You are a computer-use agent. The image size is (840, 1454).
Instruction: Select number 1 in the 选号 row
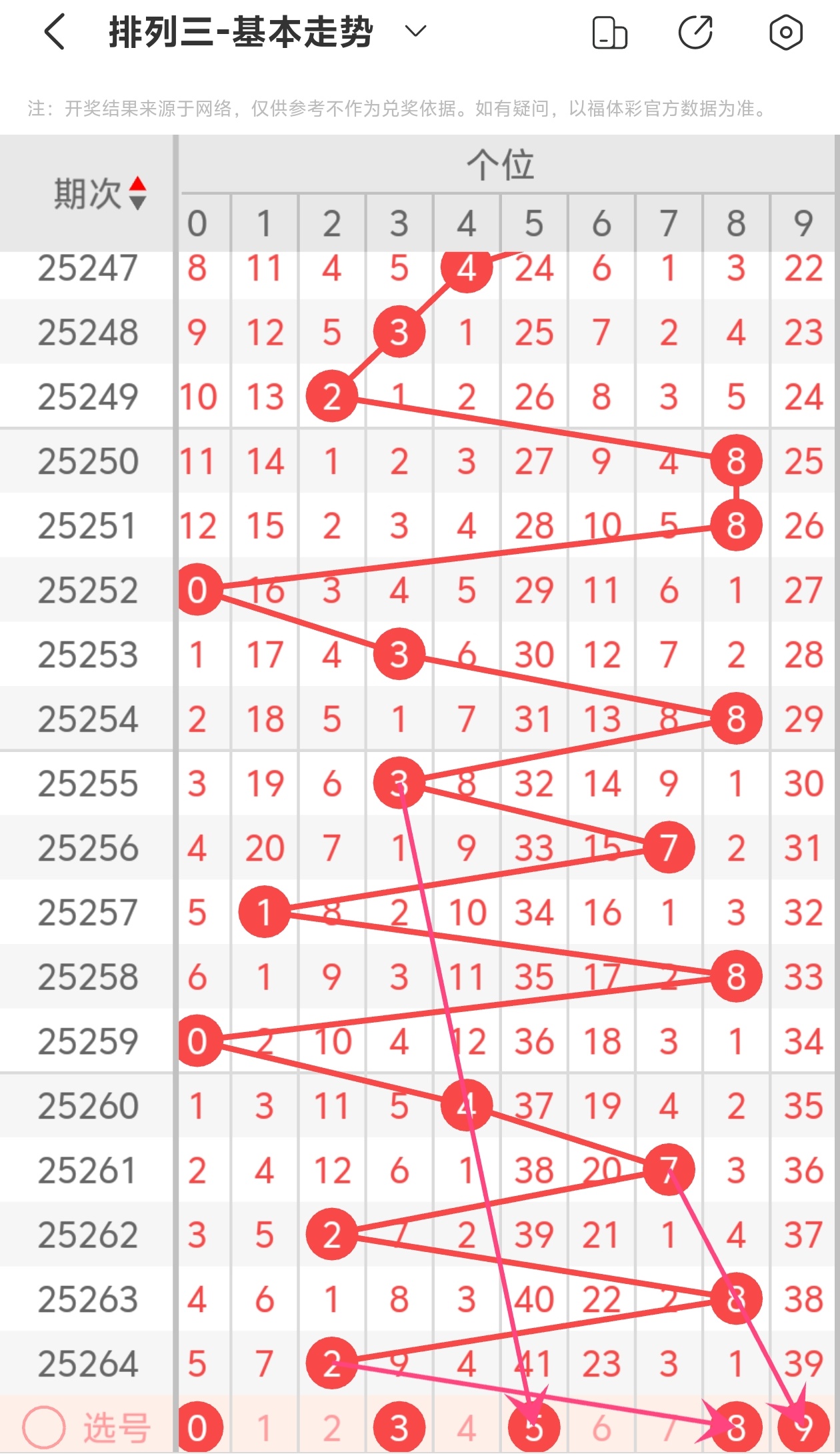click(x=265, y=1428)
